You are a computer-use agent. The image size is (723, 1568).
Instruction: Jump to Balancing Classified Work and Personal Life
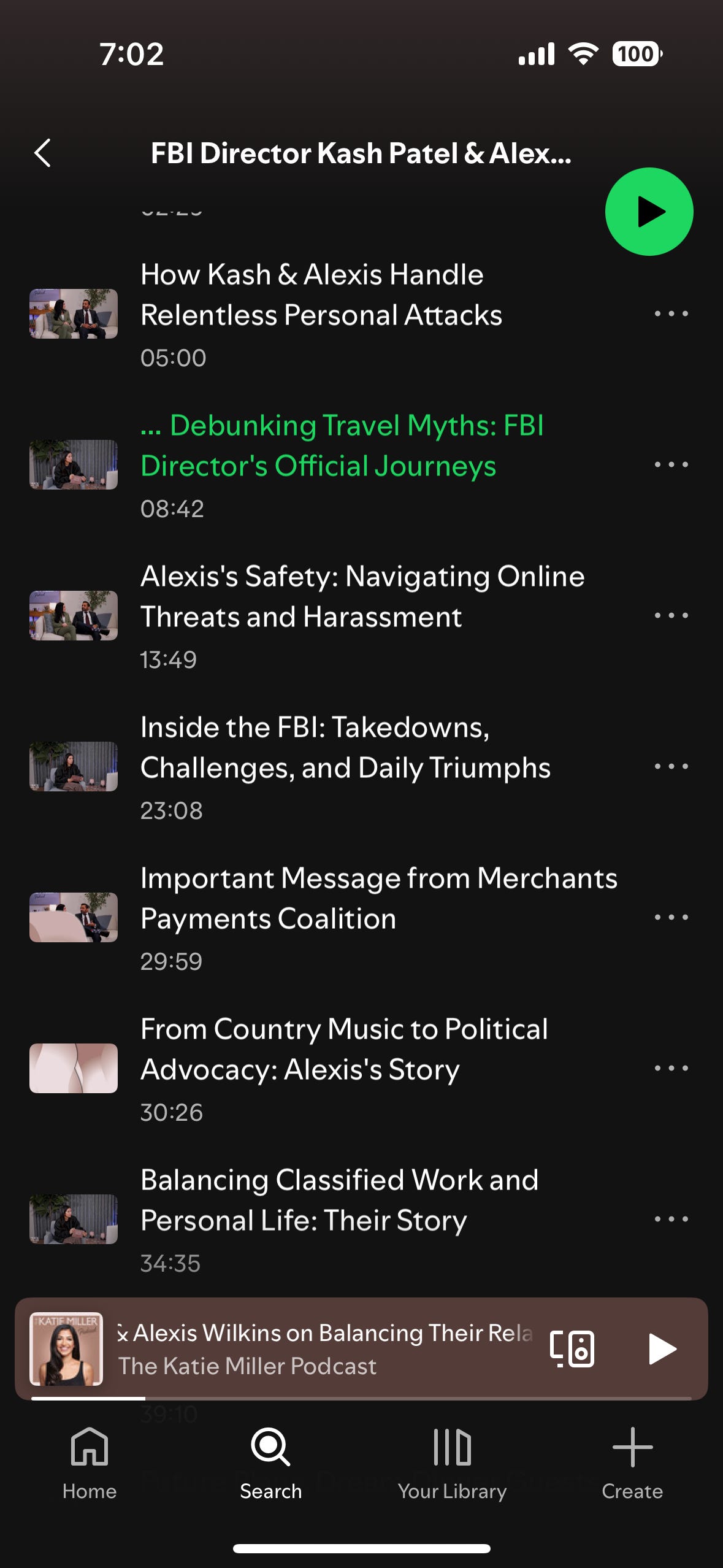pyautogui.click(x=339, y=1201)
